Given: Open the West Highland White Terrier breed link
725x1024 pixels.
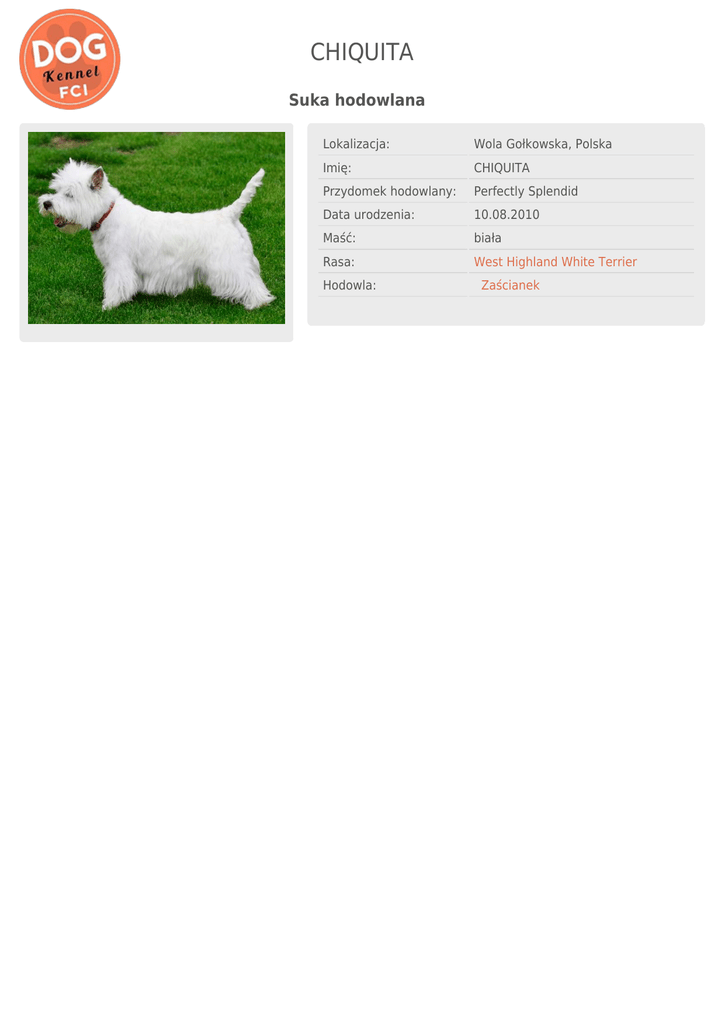Looking at the screenshot, I should [555, 262].
